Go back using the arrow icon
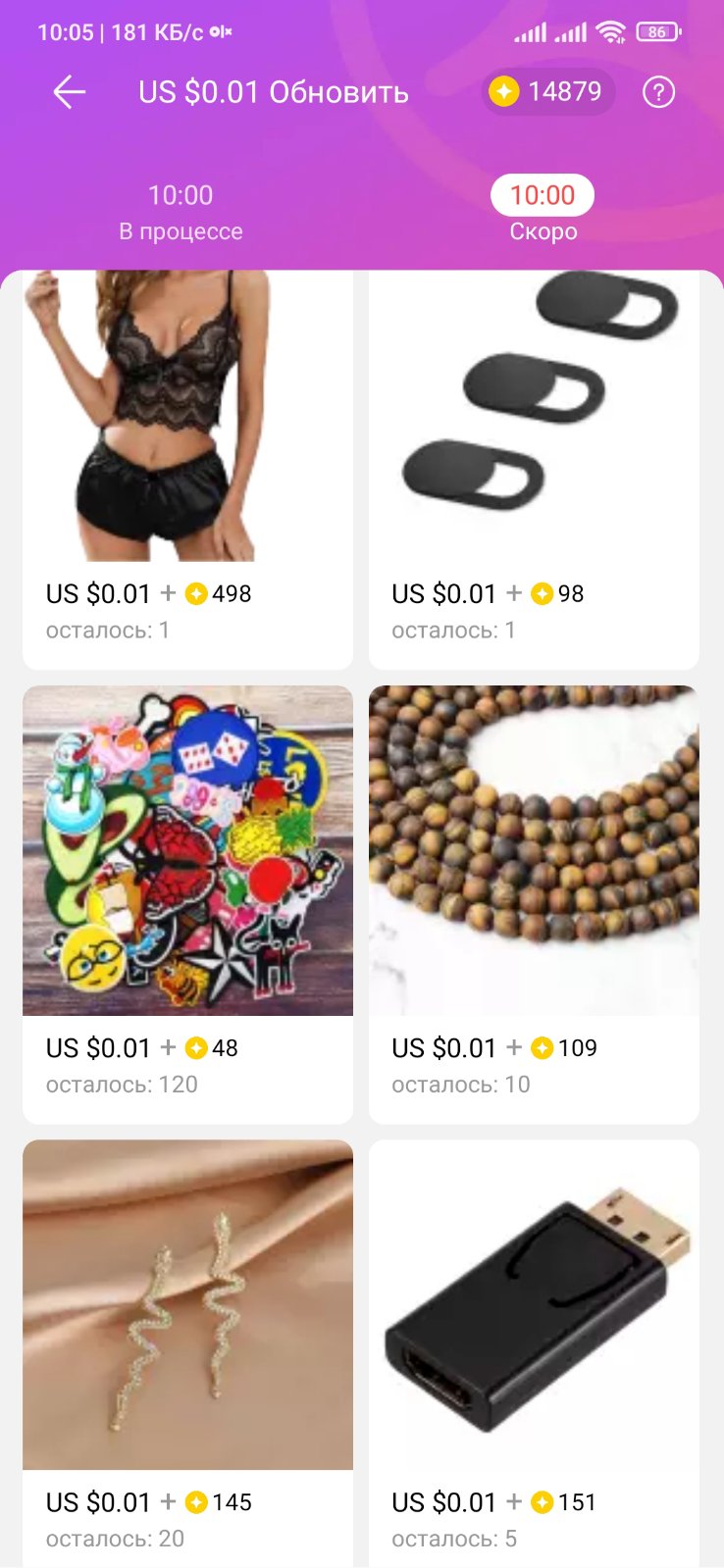The width and height of the screenshot is (724, 1568). tap(69, 92)
